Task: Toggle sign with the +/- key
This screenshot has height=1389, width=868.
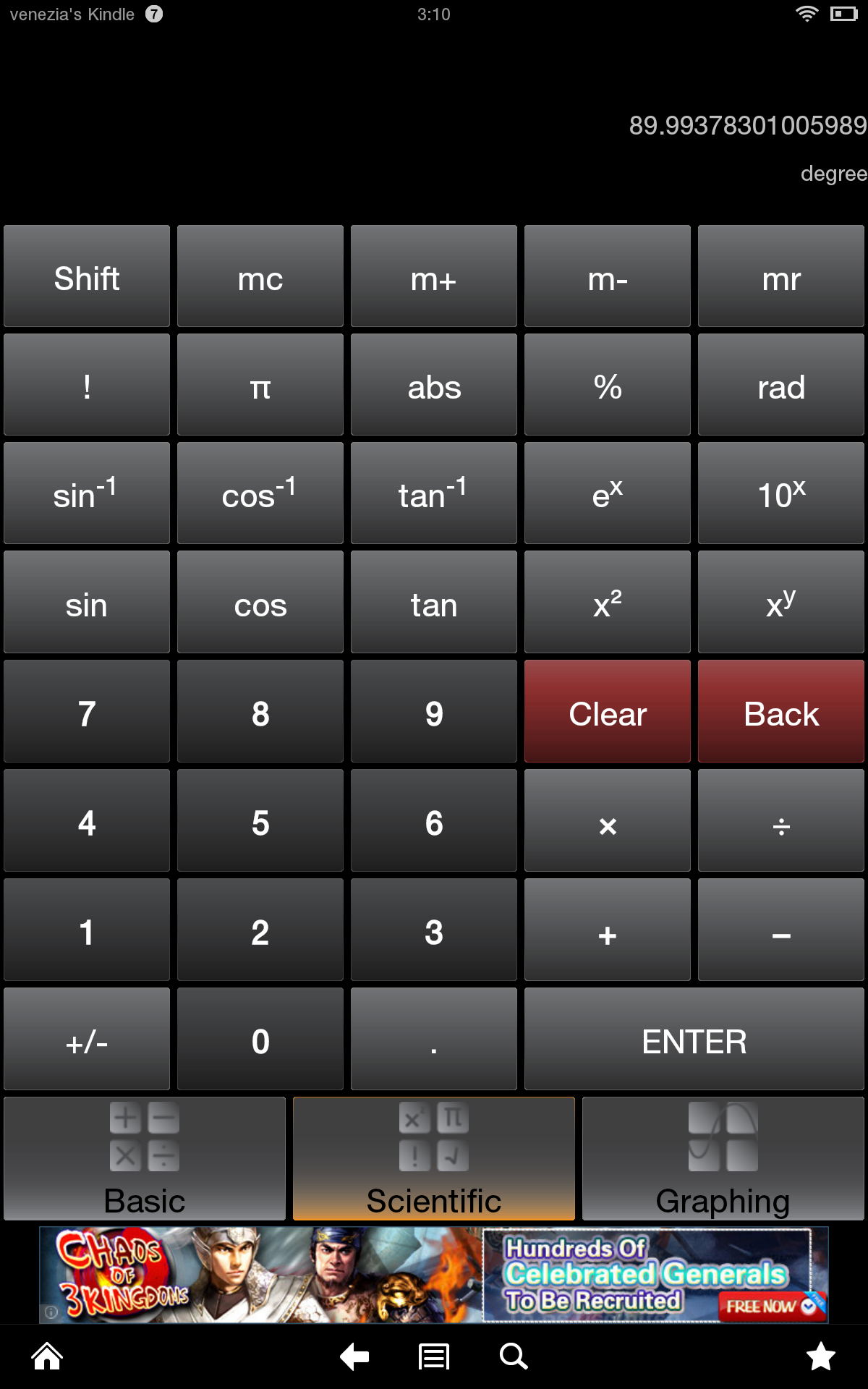Action: point(87,1040)
